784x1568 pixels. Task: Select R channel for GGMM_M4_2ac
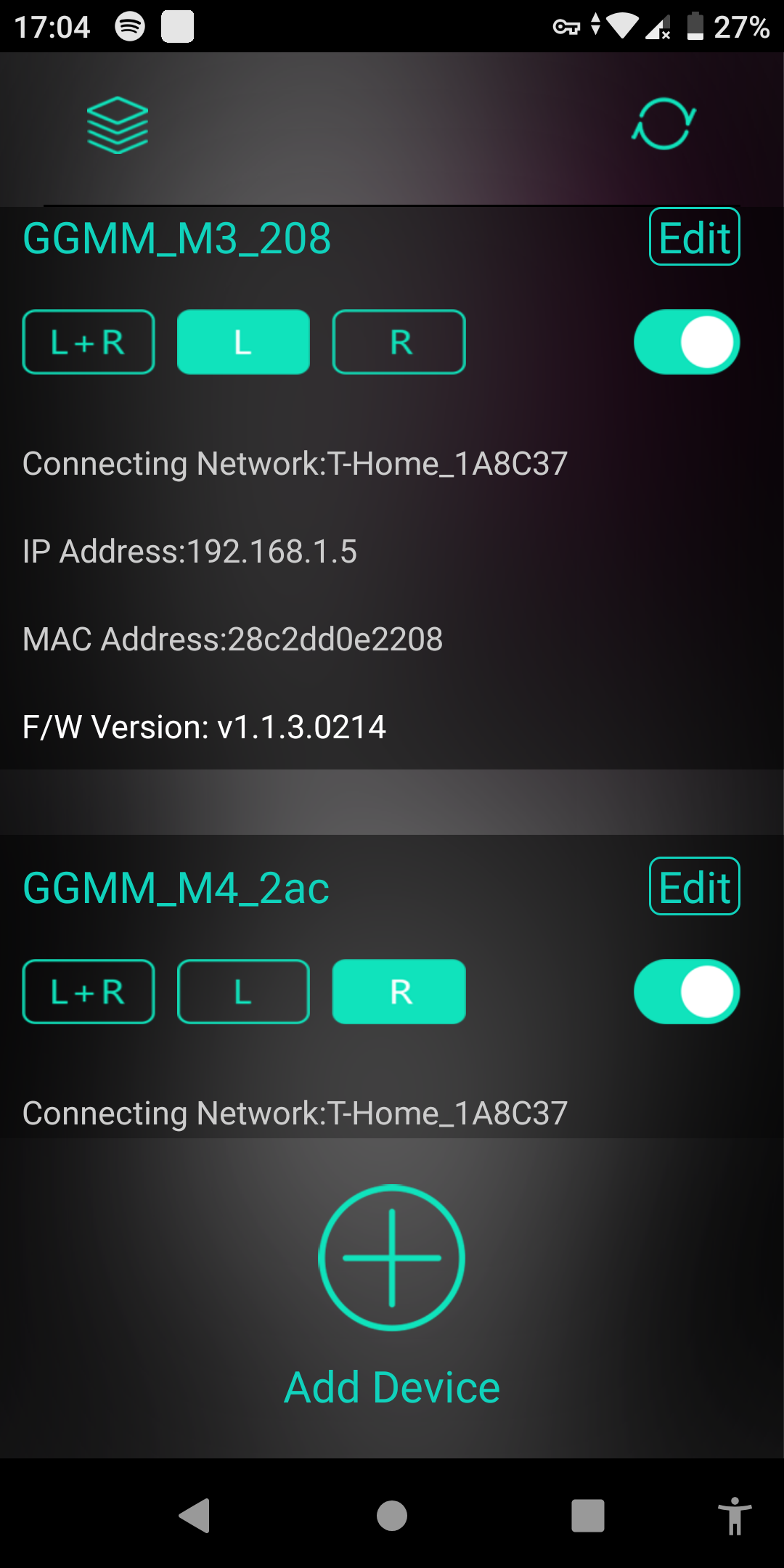coord(399,992)
